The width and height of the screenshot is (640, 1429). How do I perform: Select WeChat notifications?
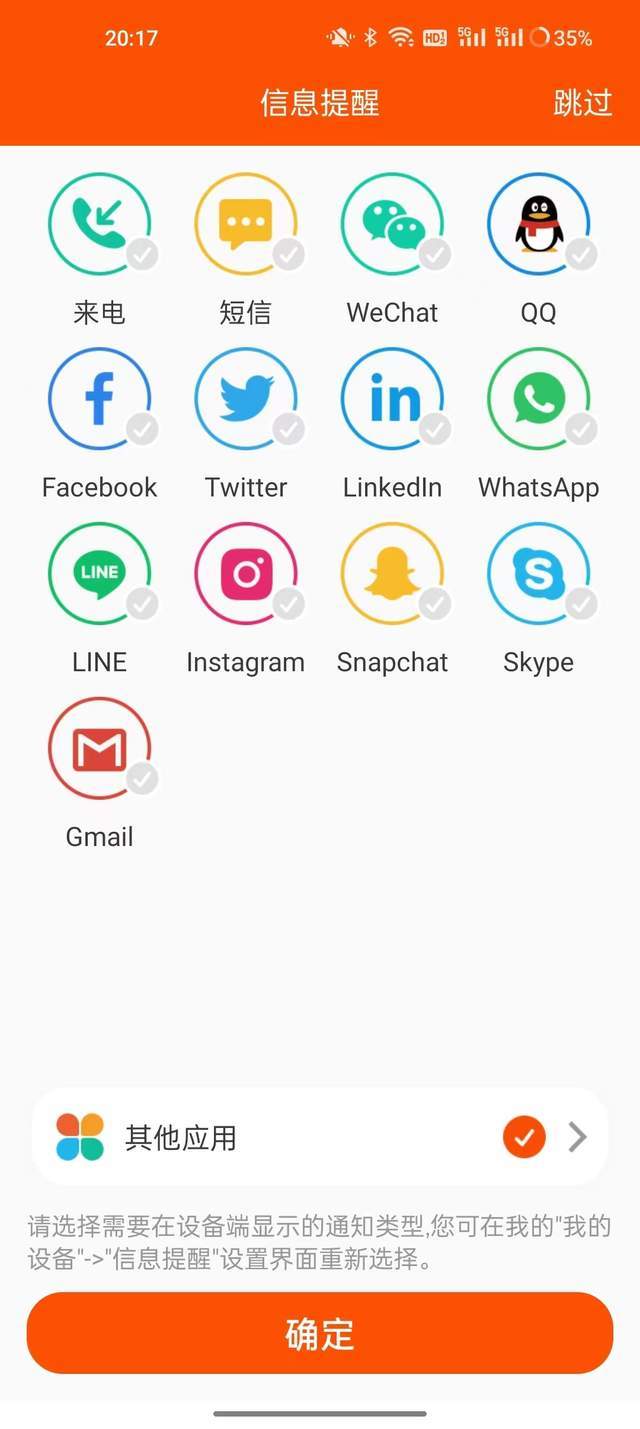(393, 224)
